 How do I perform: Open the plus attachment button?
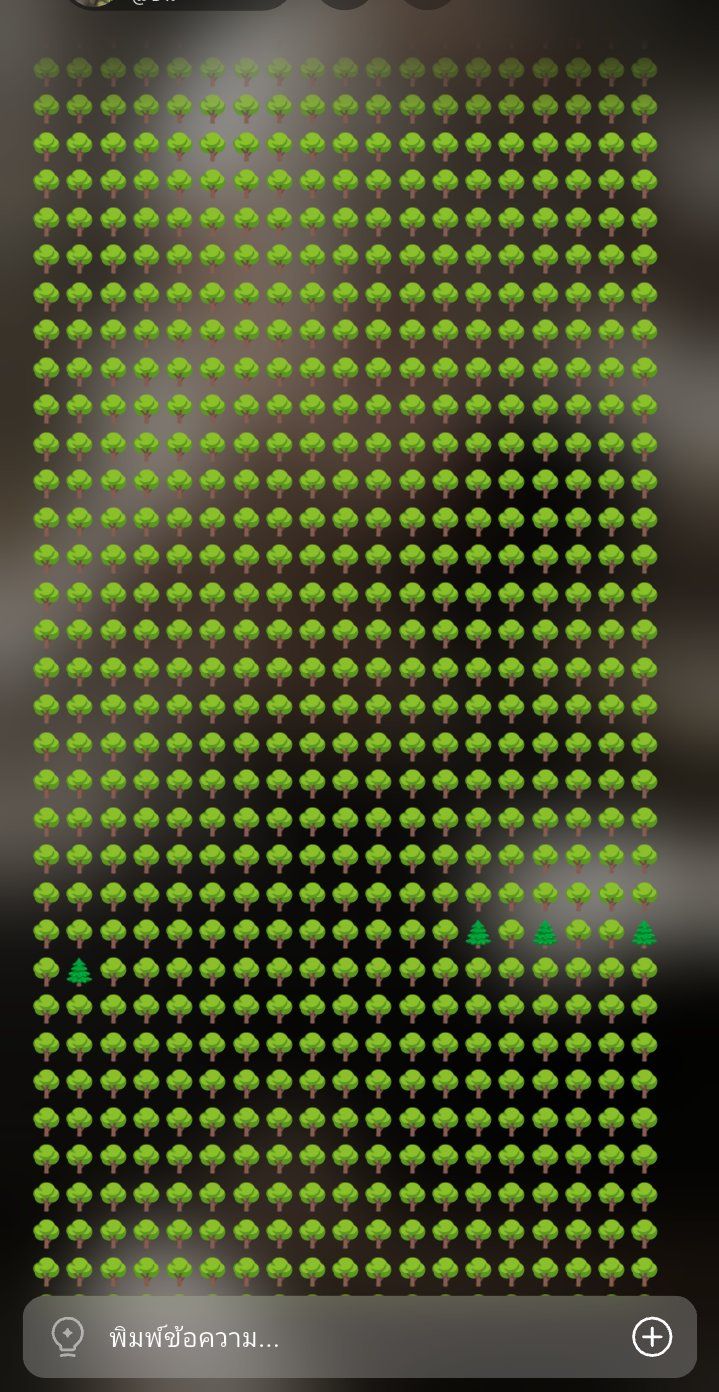pyautogui.click(x=652, y=1337)
